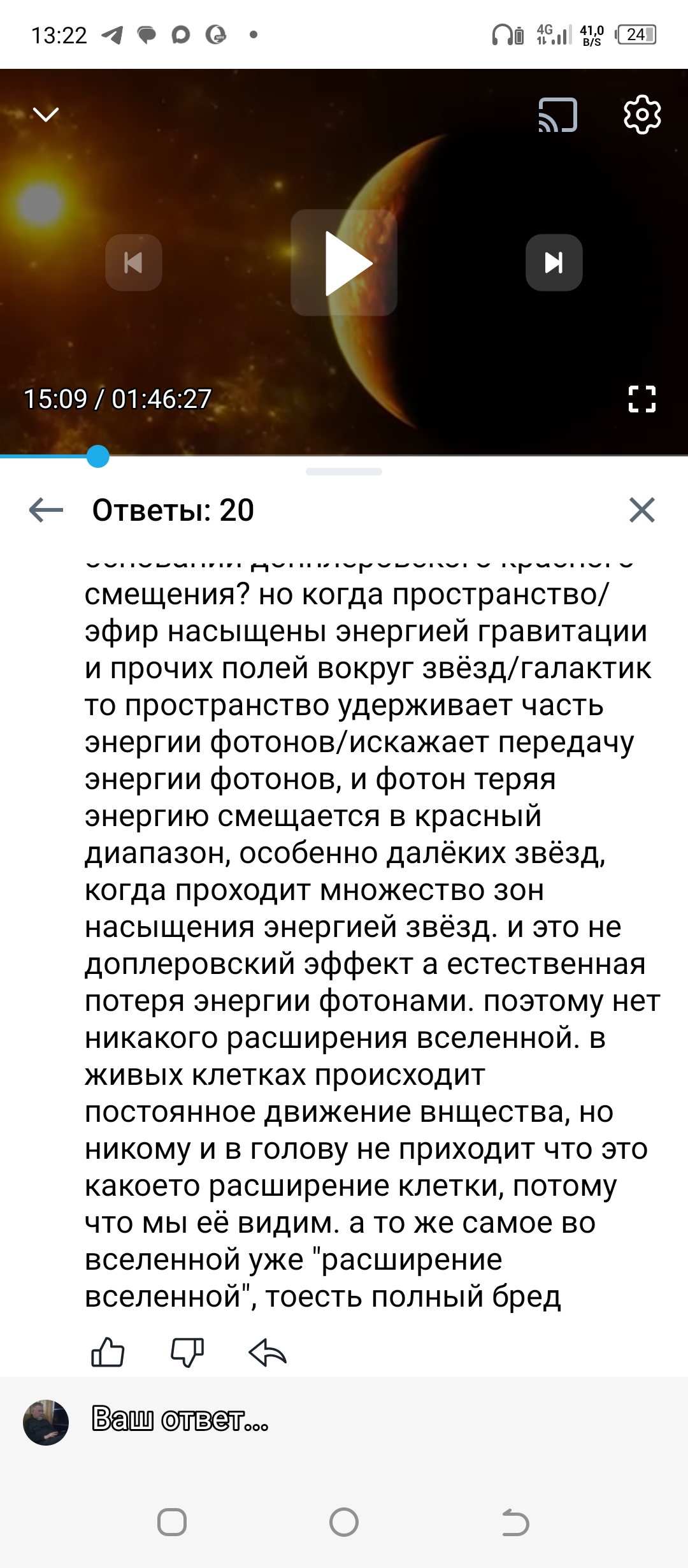
Task: Tap the system home button
Action: coord(344,1523)
